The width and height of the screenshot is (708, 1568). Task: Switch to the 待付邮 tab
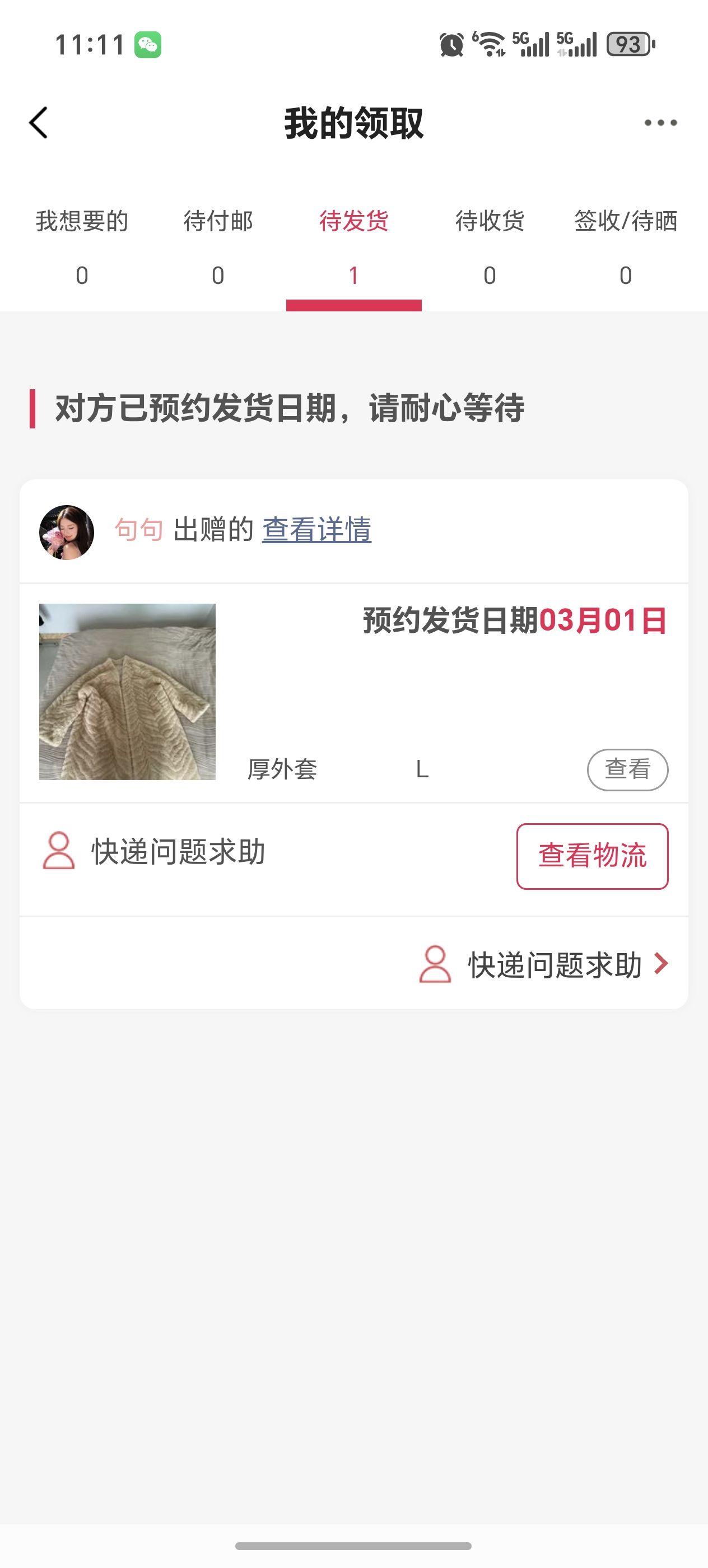click(218, 246)
